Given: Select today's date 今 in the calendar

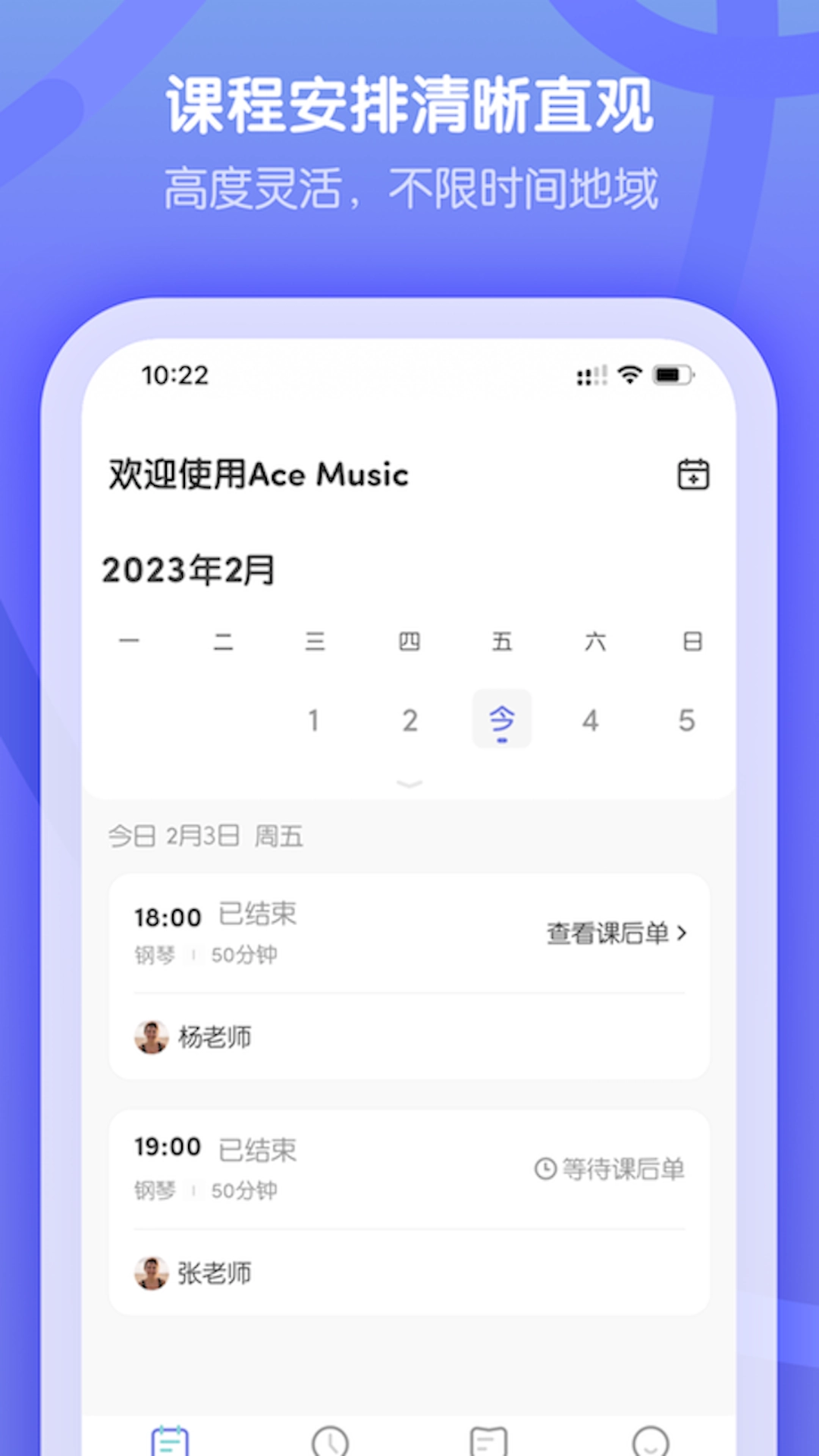Looking at the screenshot, I should click(x=502, y=719).
